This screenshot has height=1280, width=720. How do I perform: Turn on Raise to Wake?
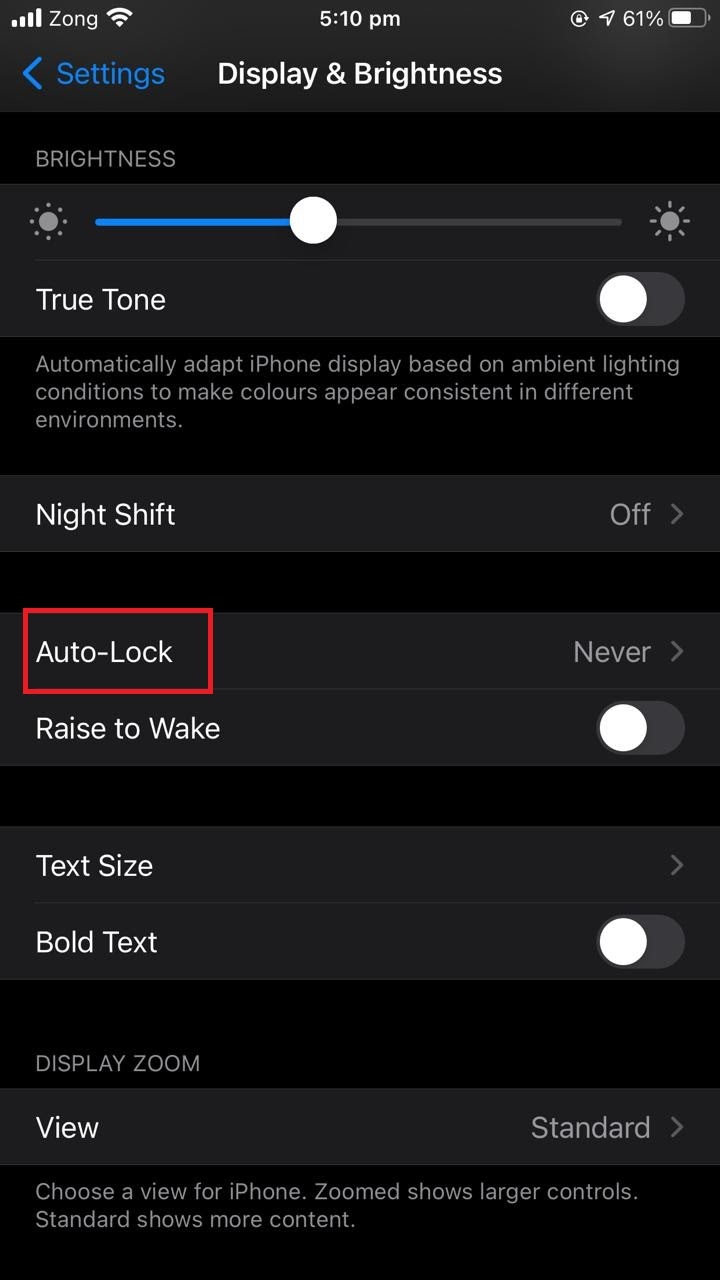click(x=641, y=728)
